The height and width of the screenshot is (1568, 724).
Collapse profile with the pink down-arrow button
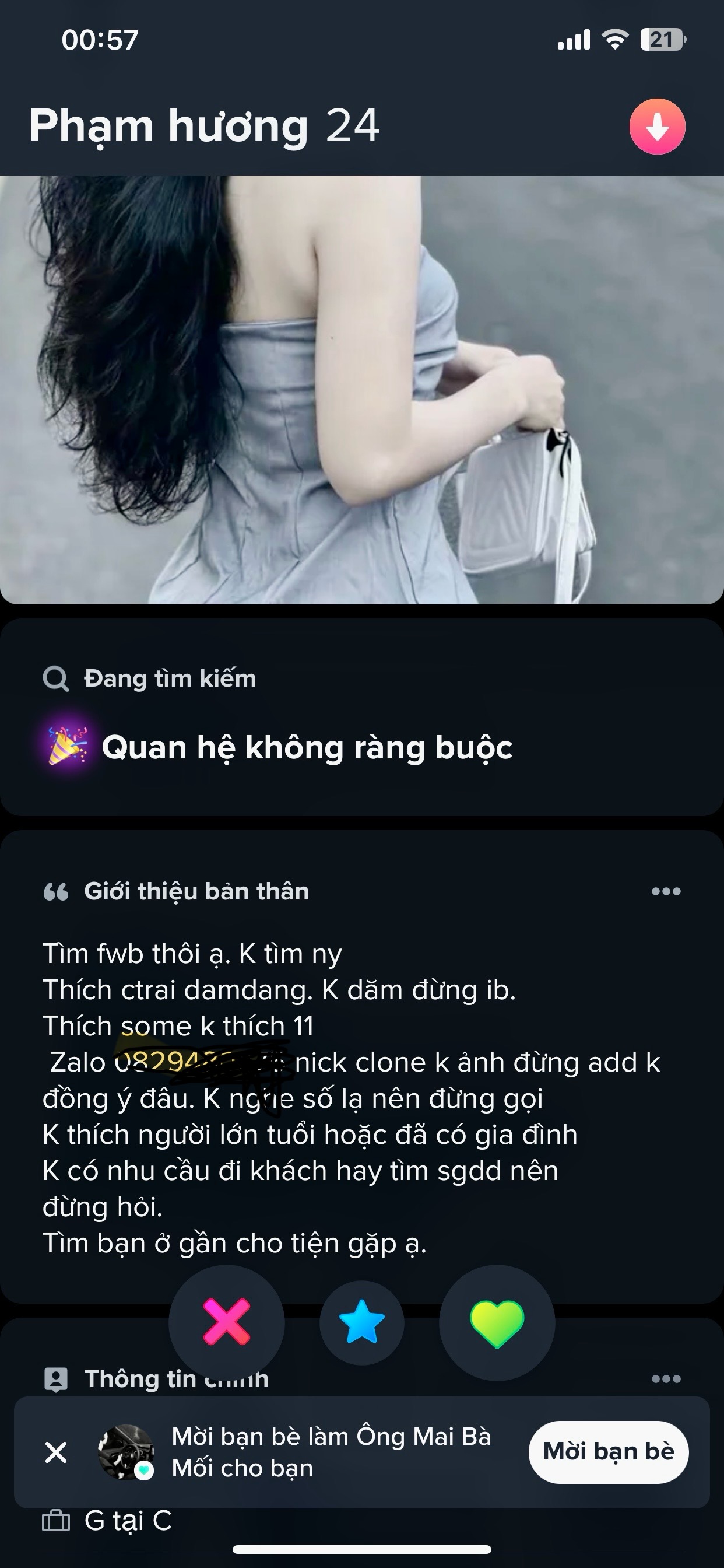click(657, 127)
